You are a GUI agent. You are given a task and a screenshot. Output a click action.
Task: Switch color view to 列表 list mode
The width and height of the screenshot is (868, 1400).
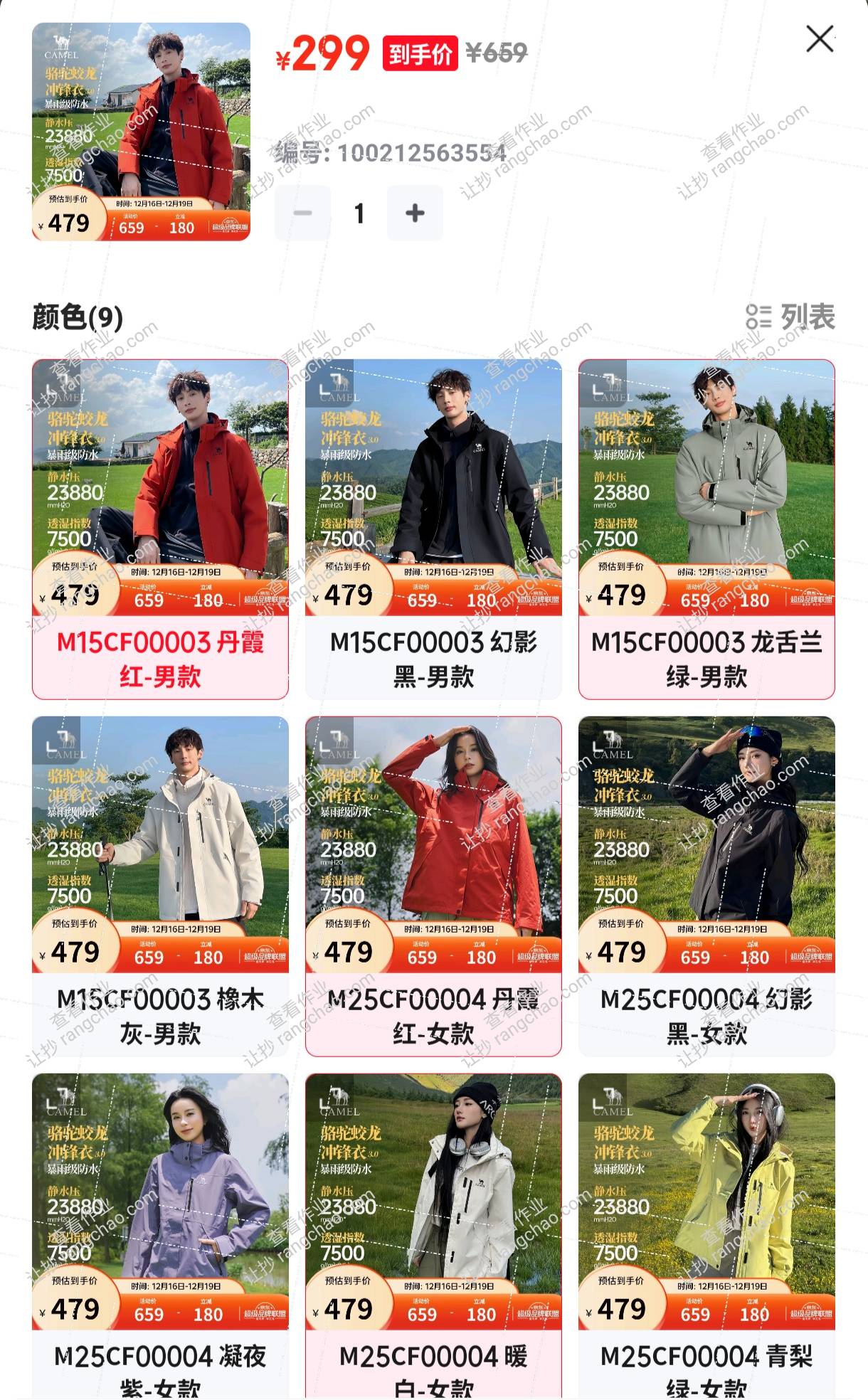coord(790,317)
